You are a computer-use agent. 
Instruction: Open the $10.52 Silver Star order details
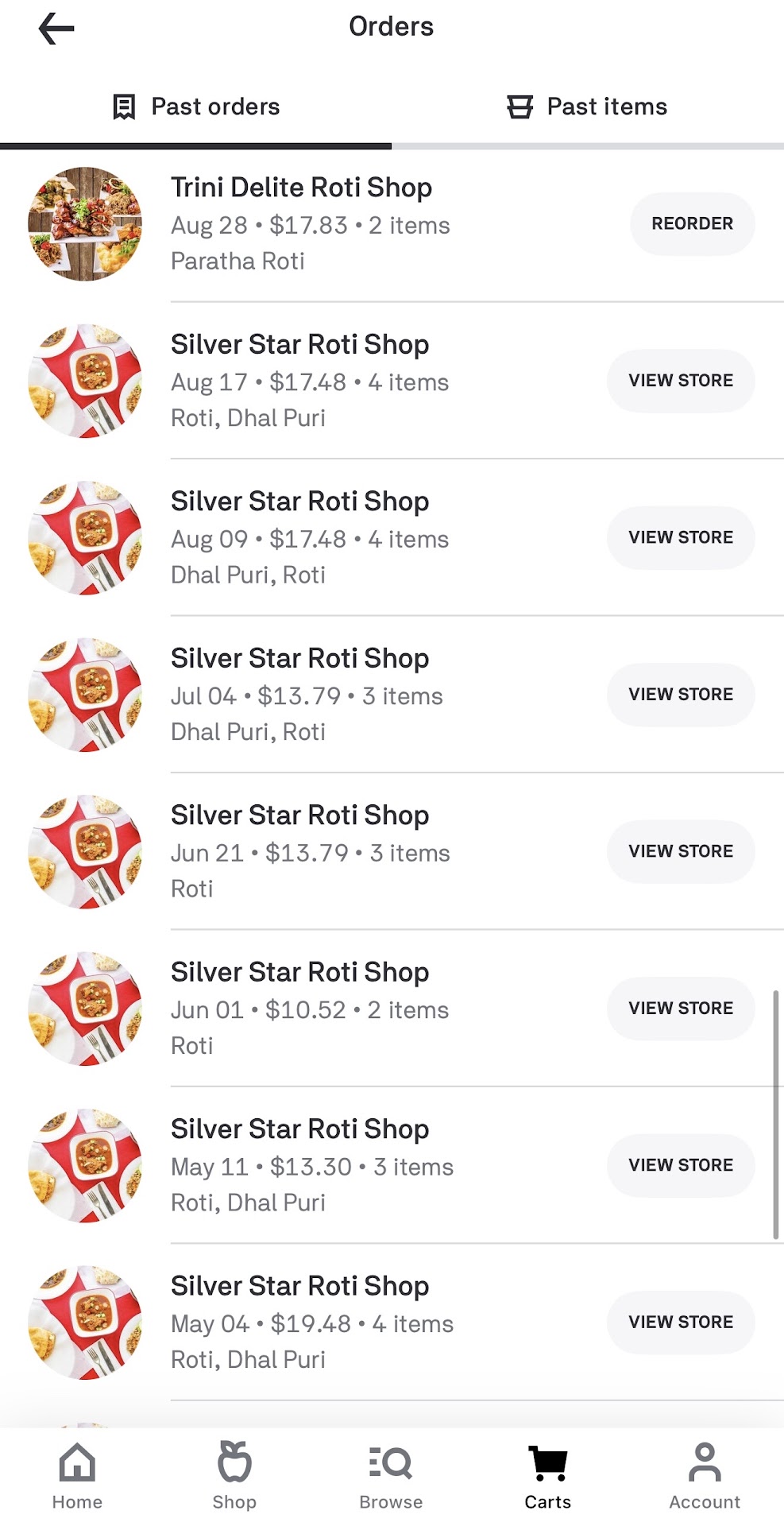click(310, 1009)
